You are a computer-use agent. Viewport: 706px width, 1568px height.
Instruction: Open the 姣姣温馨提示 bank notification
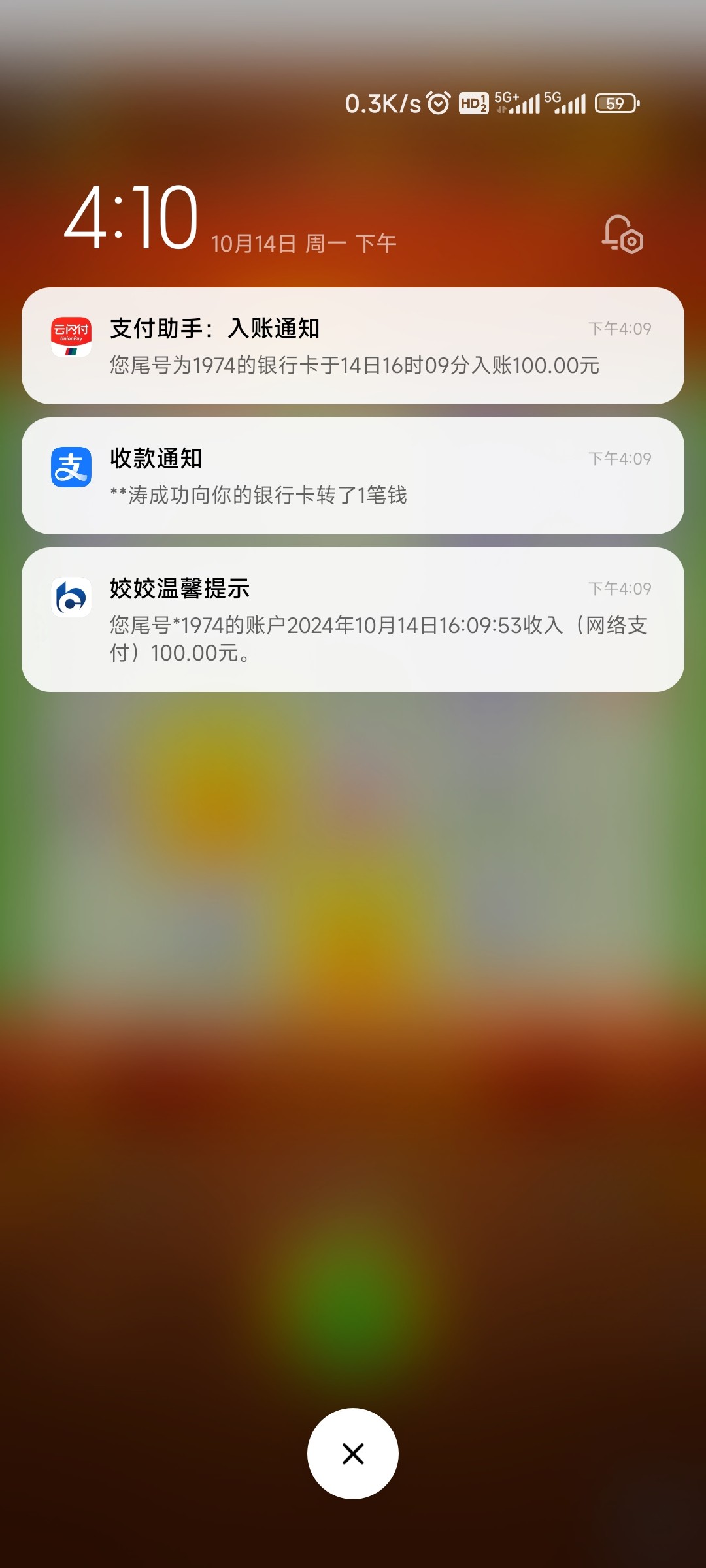point(353,619)
